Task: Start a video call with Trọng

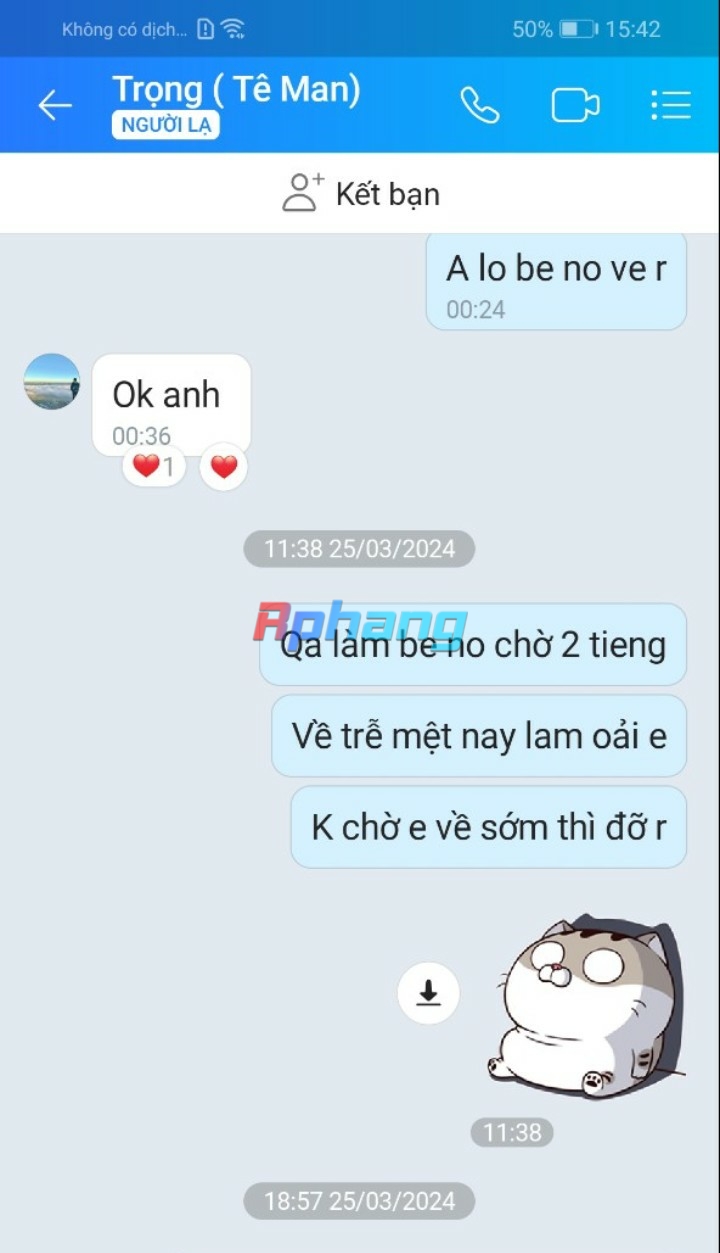Action: [575, 105]
